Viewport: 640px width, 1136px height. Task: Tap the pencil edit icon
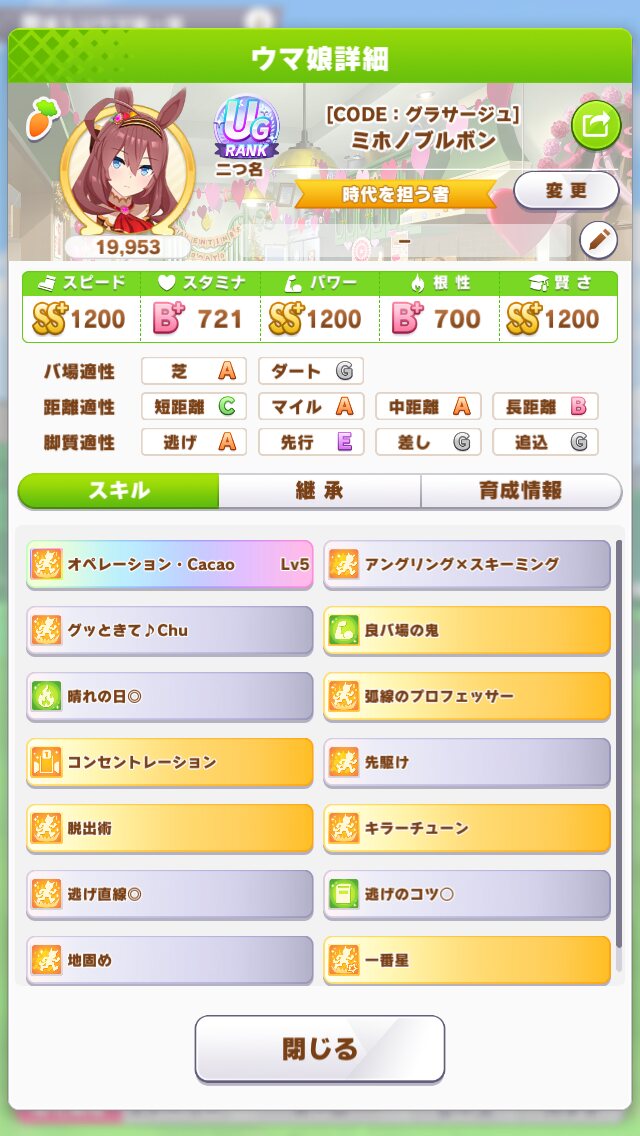click(598, 240)
